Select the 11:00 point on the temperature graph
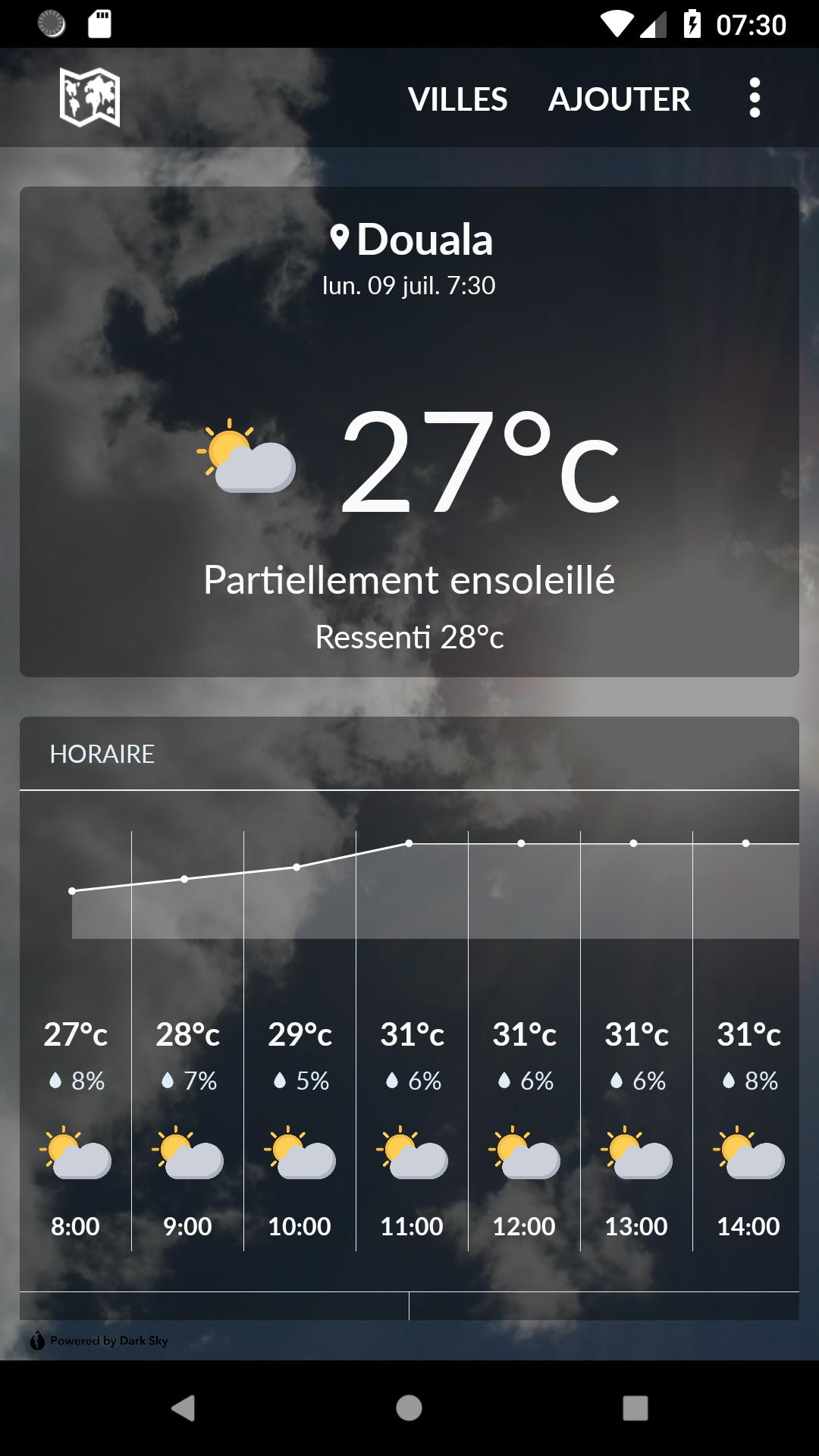This screenshot has width=819, height=1456. coord(407,842)
